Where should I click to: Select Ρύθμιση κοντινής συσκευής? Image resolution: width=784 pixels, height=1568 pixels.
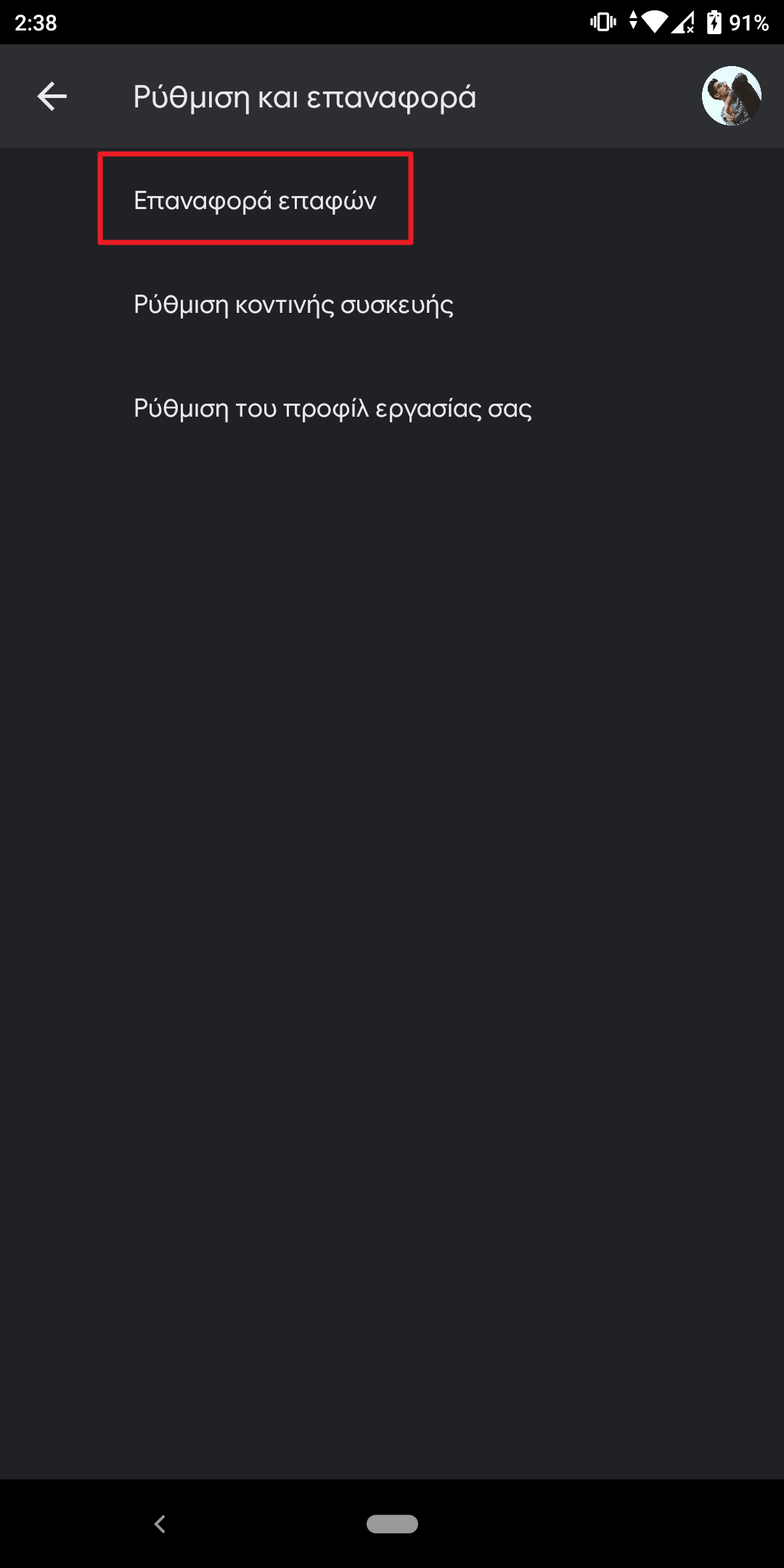[293, 304]
